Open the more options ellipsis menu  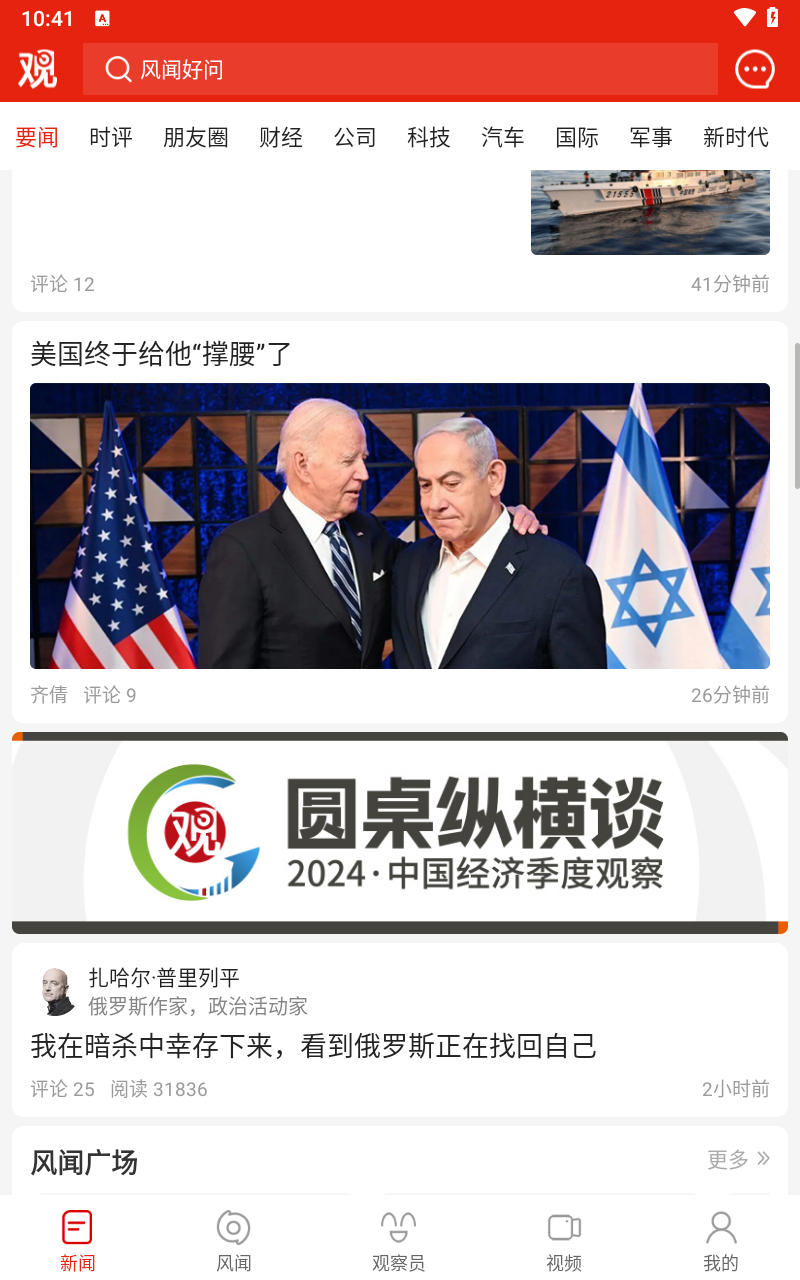(754, 69)
